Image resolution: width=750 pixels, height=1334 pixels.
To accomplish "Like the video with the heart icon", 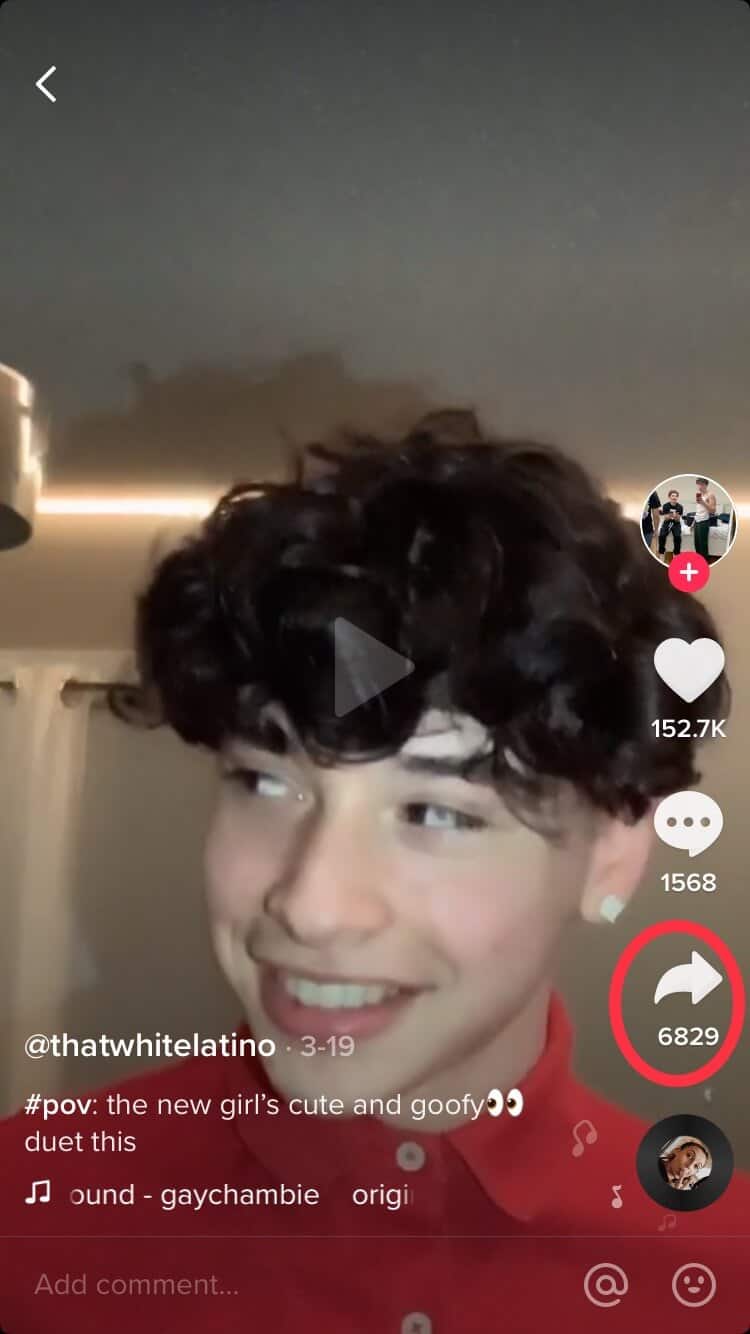I will click(689, 669).
